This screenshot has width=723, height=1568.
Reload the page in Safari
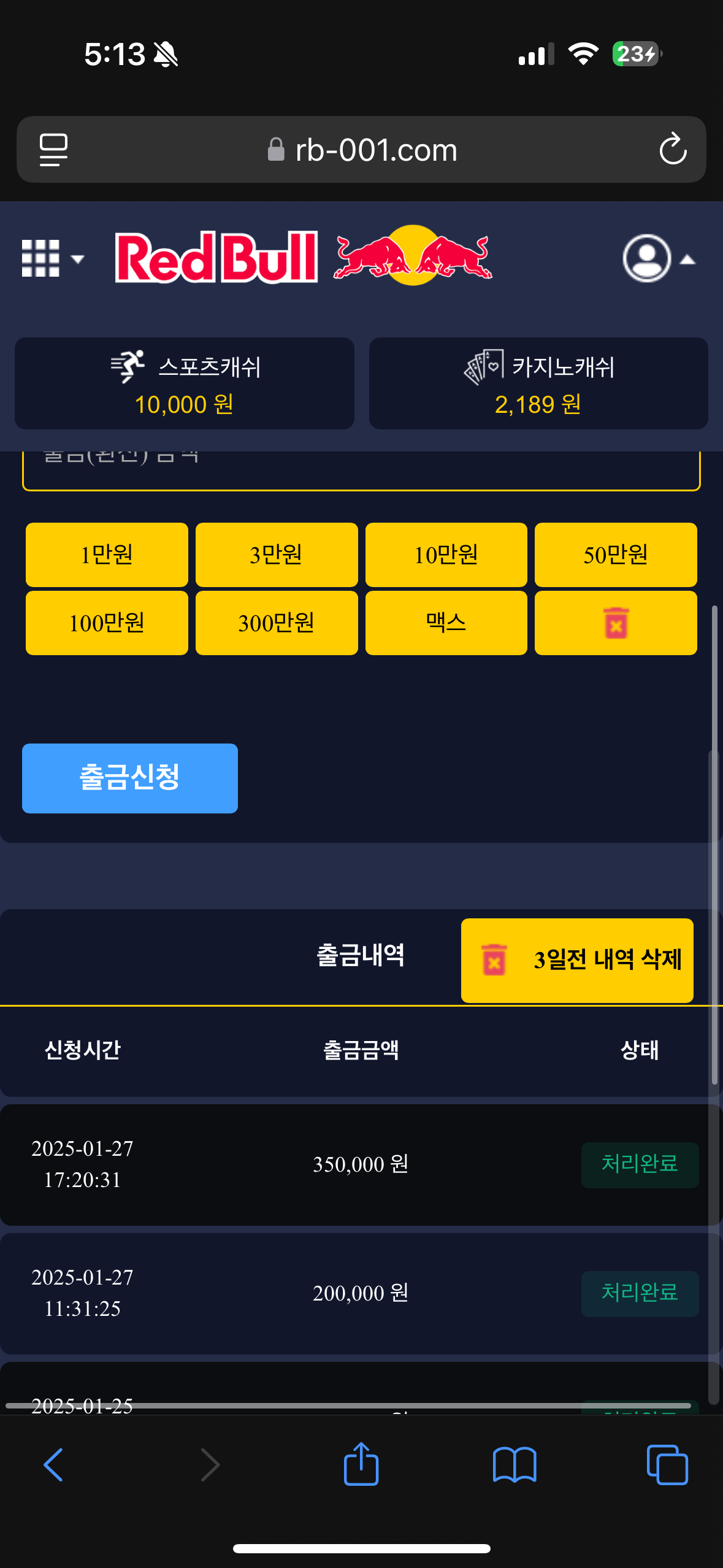click(672, 149)
